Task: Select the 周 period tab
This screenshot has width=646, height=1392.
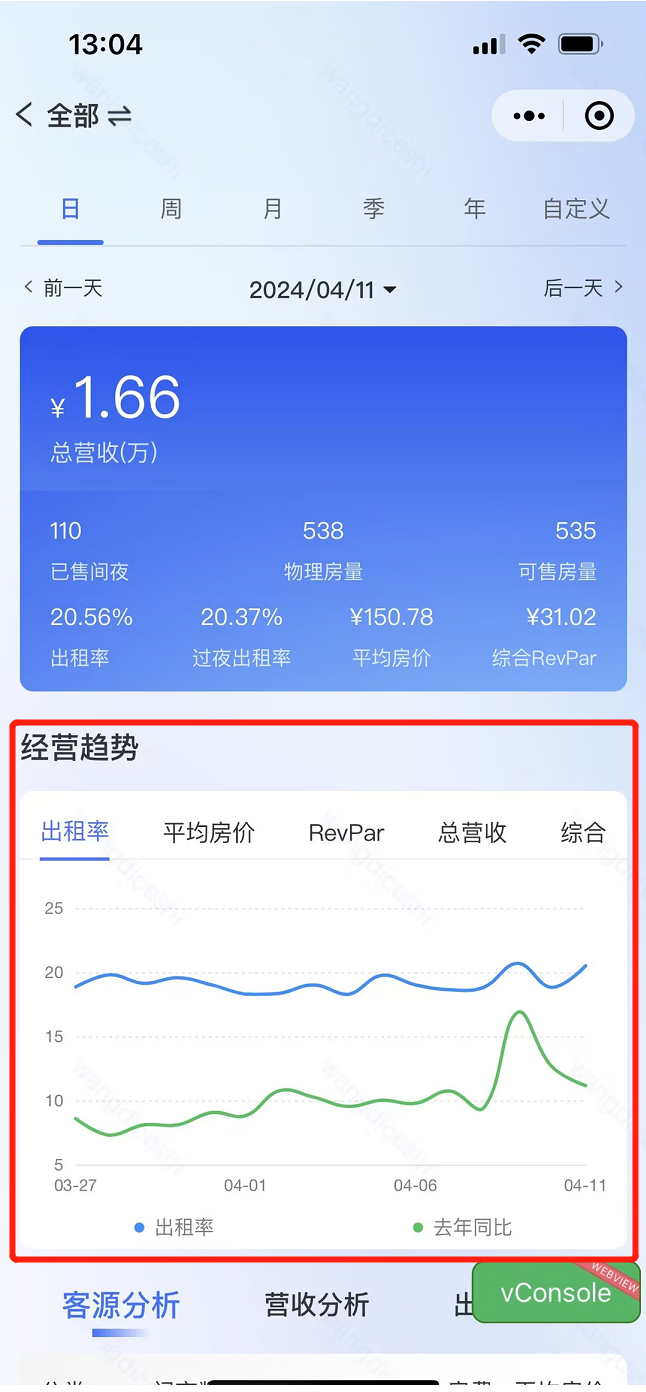Action: [x=171, y=209]
